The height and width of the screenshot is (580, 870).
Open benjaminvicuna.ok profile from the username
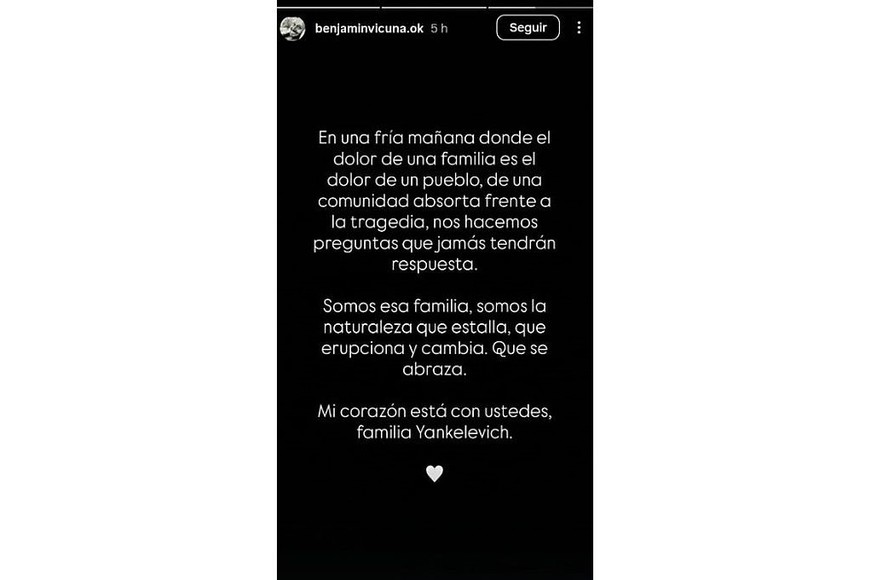pos(368,29)
